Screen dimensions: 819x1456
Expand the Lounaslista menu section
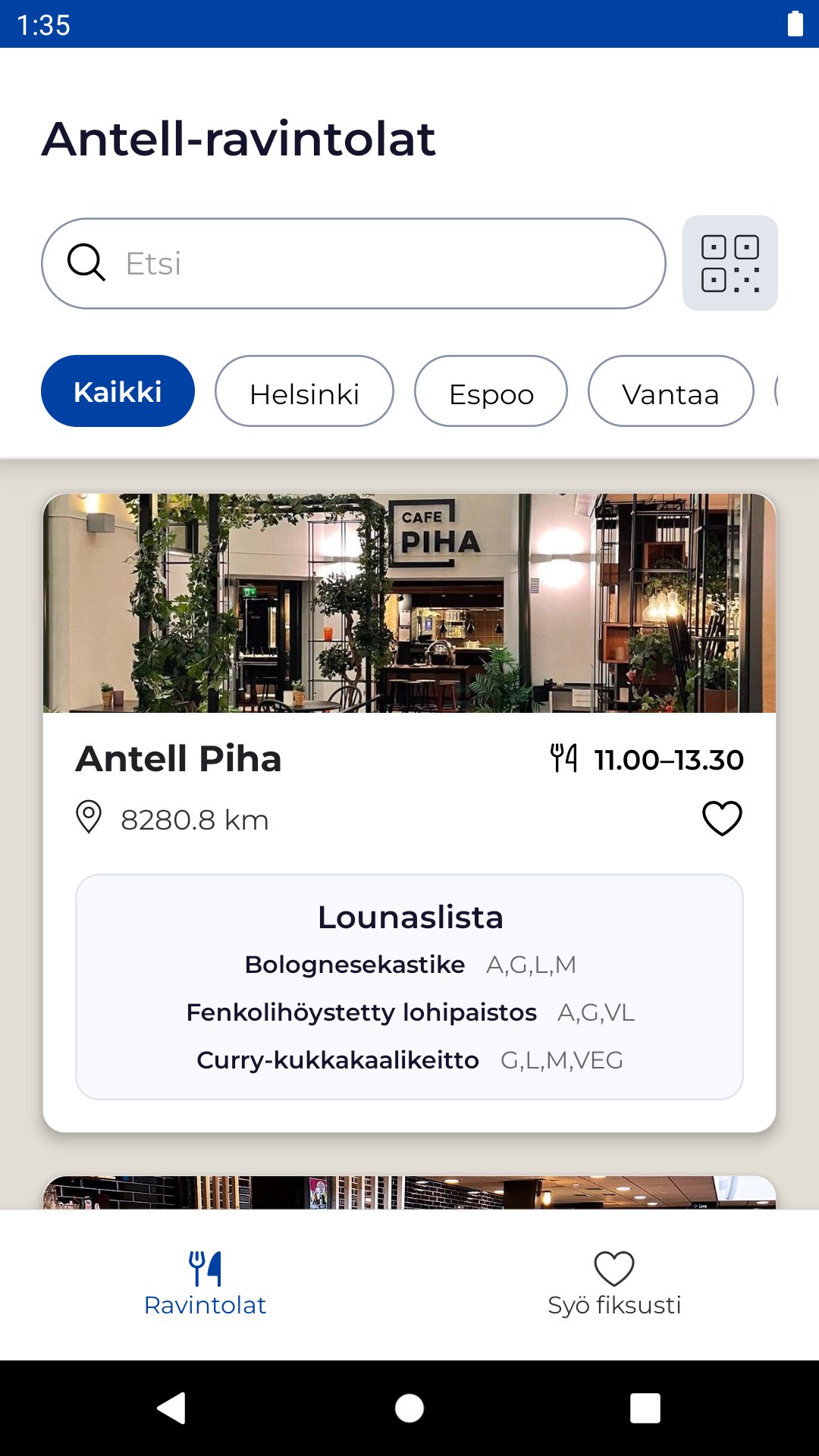[x=409, y=917]
